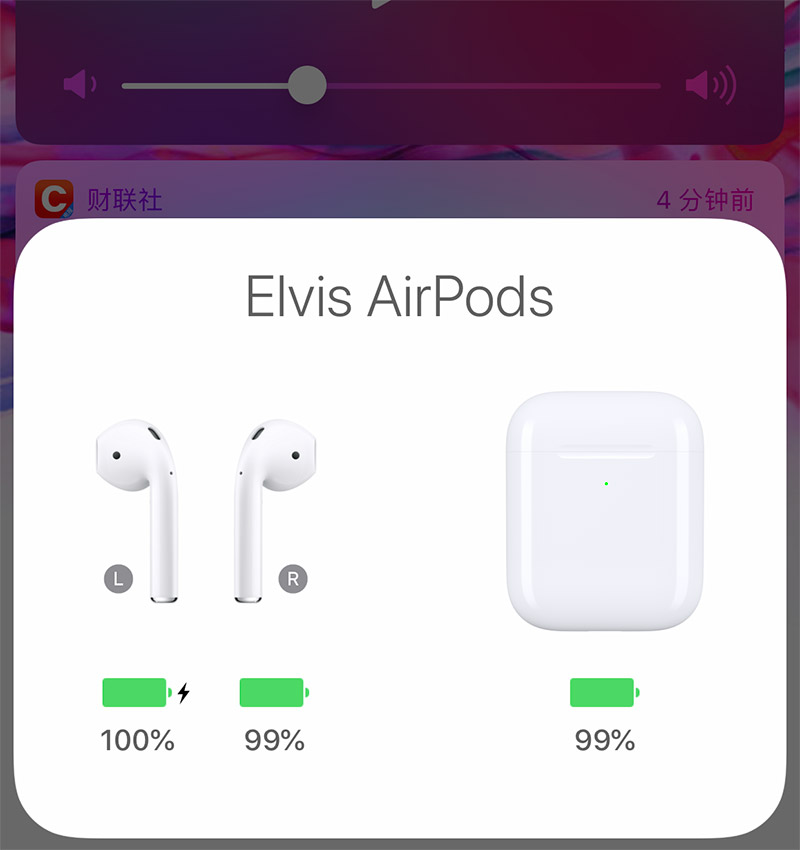Expand the 财联社 notification banner
Image resolution: width=800 pixels, height=850 pixels.
tap(400, 196)
